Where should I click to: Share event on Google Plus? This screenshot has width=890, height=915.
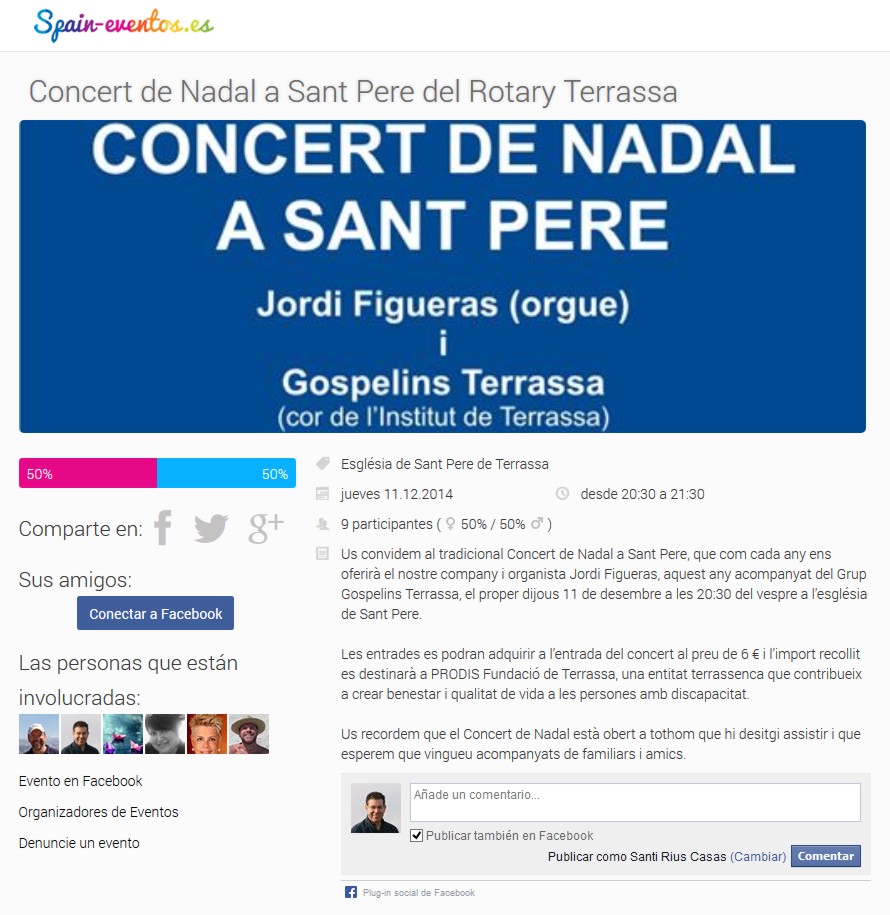pyautogui.click(x=266, y=528)
